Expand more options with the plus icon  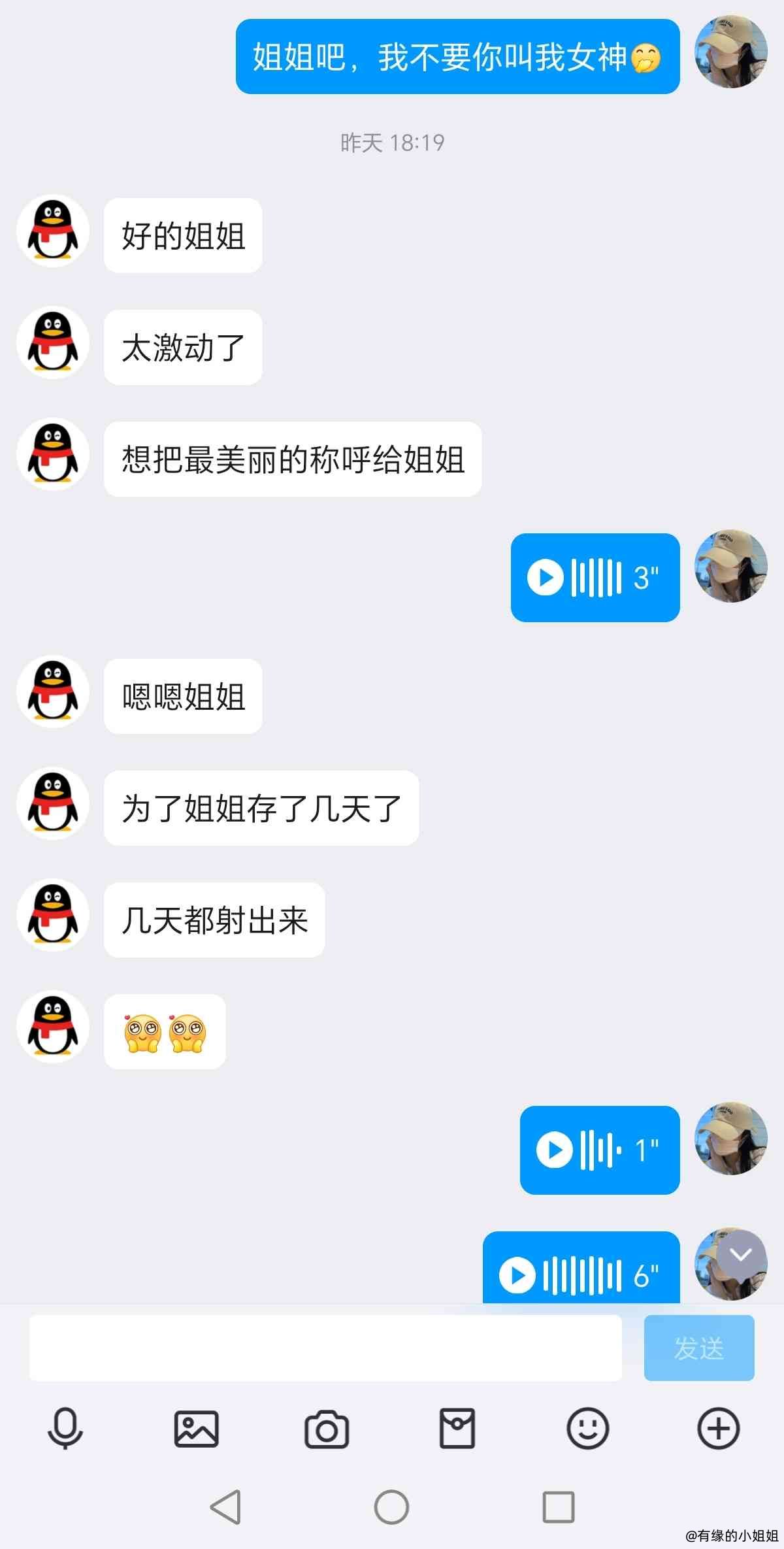coord(719,1429)
